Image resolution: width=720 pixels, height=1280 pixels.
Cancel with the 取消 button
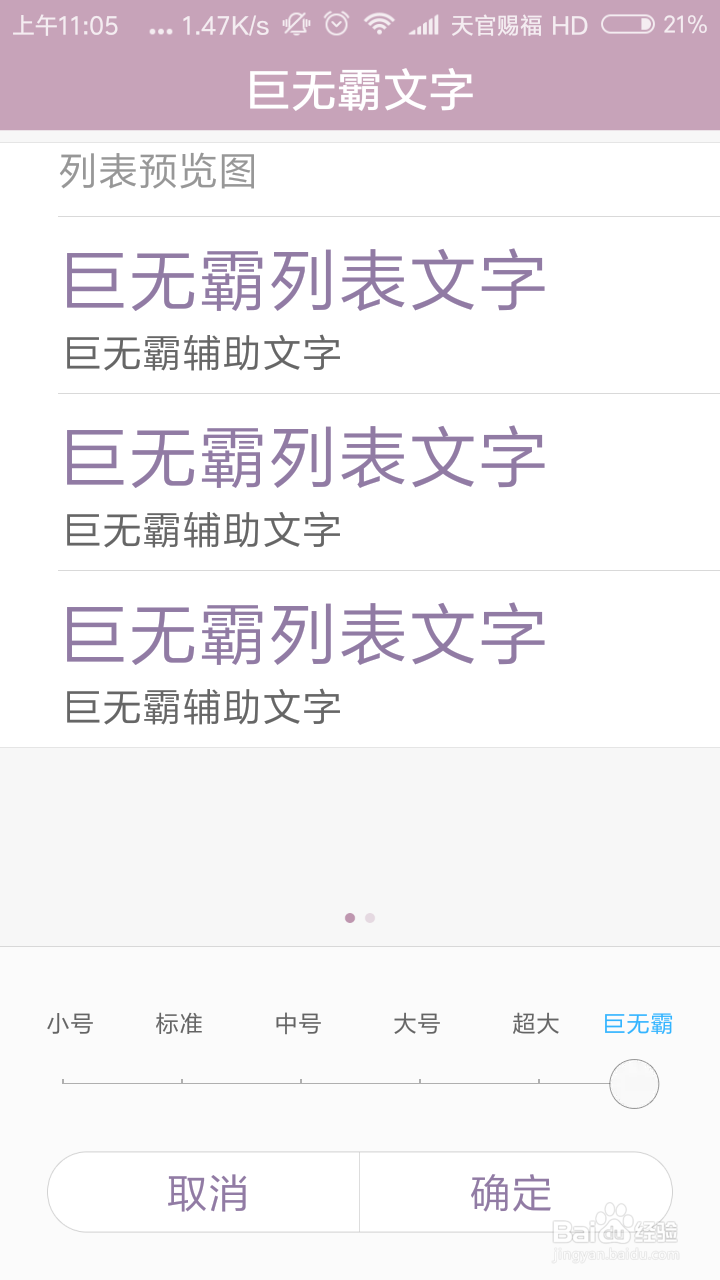[x=206, y=1192]
